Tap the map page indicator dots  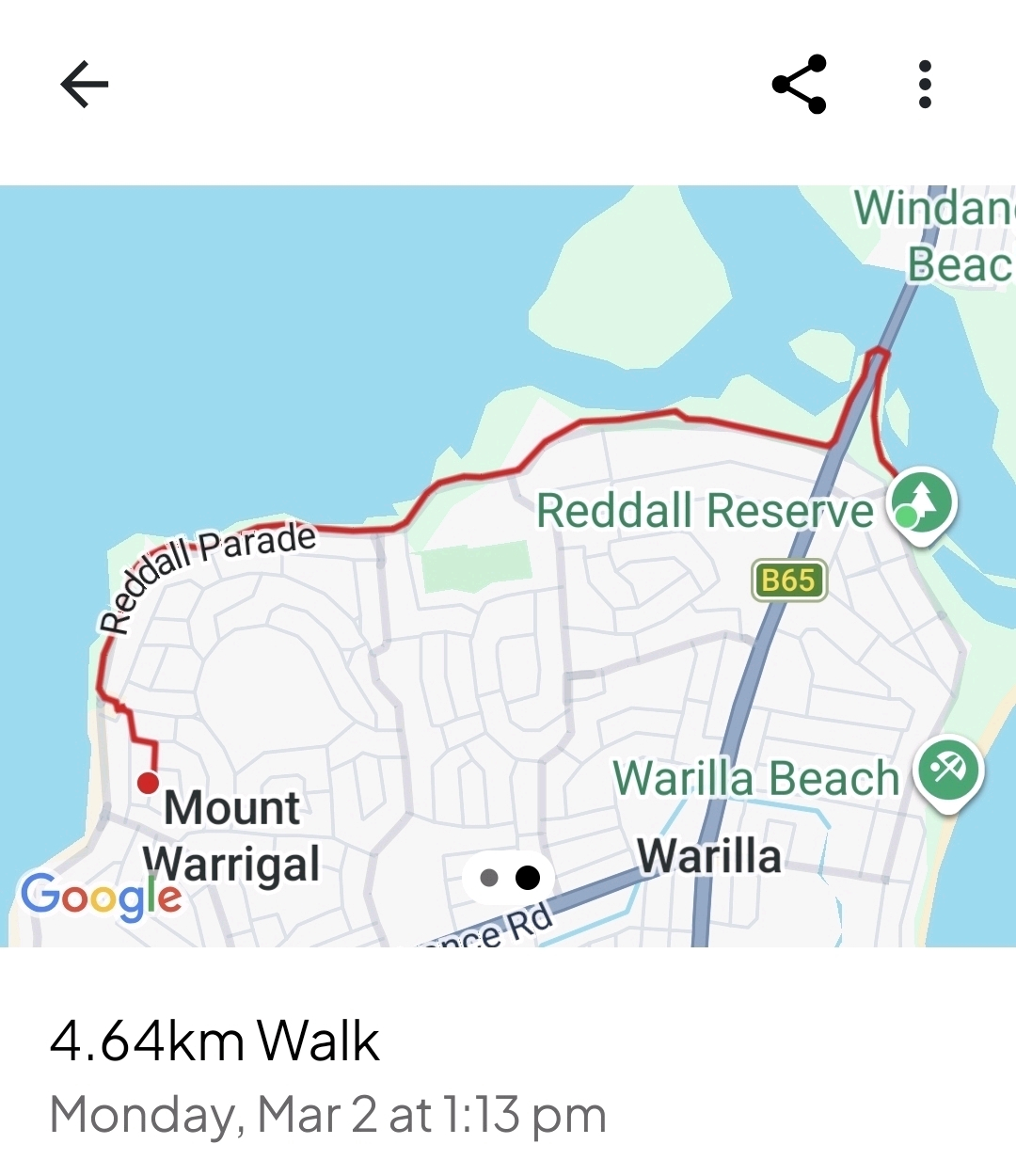click(x=509, y=878)
